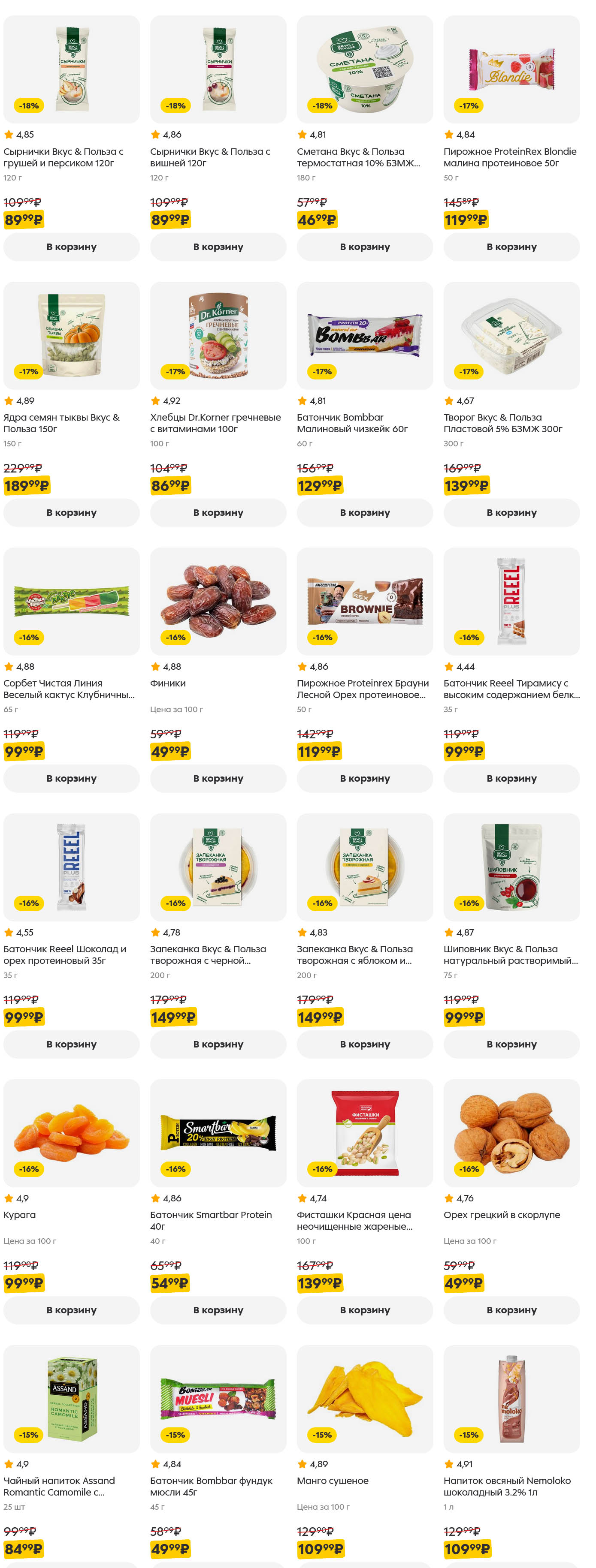Add Bombbar Малиновый чизкейк to cart
The height and width of the screenshot is (1568, 596).
pos(364,512)
